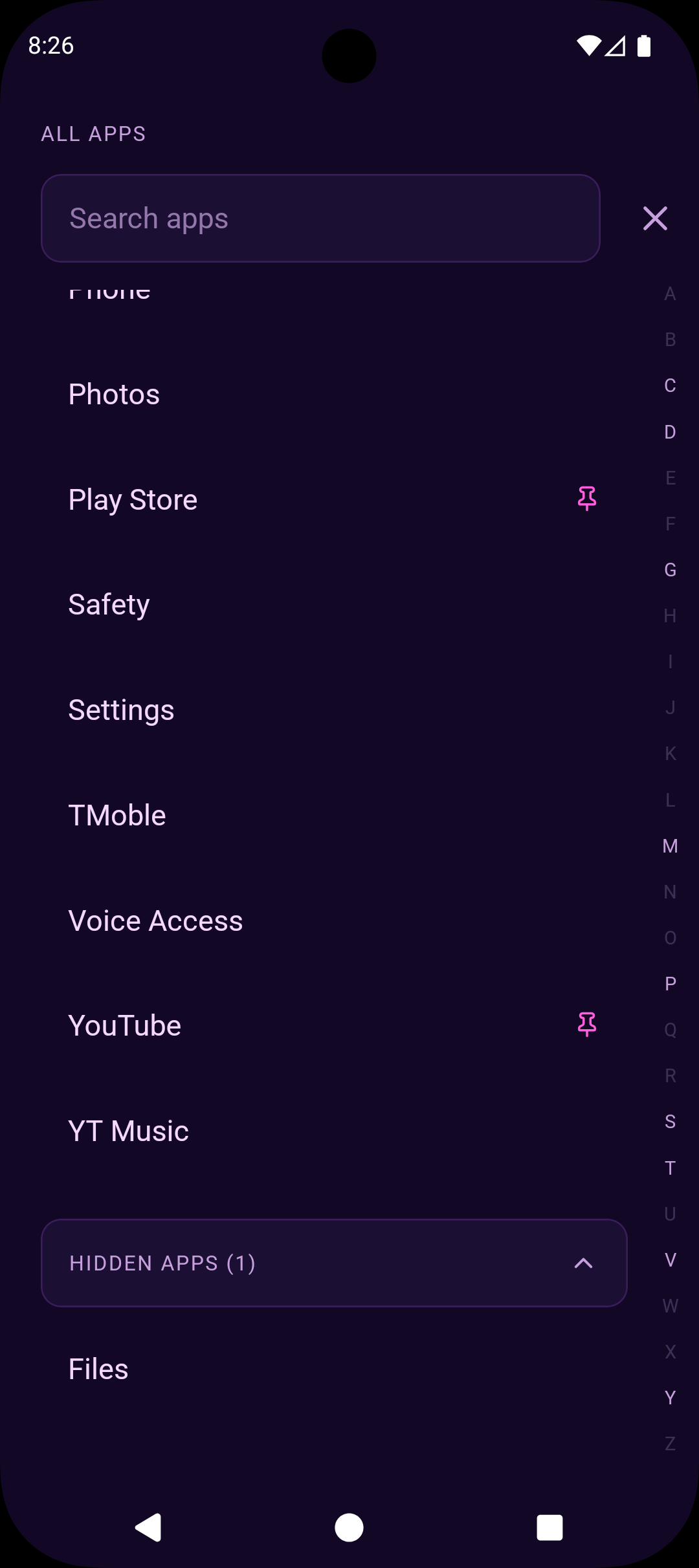Screen dimensions: 699x1568
Task: Open the Photos app
Action: click(x=115, y=393)
